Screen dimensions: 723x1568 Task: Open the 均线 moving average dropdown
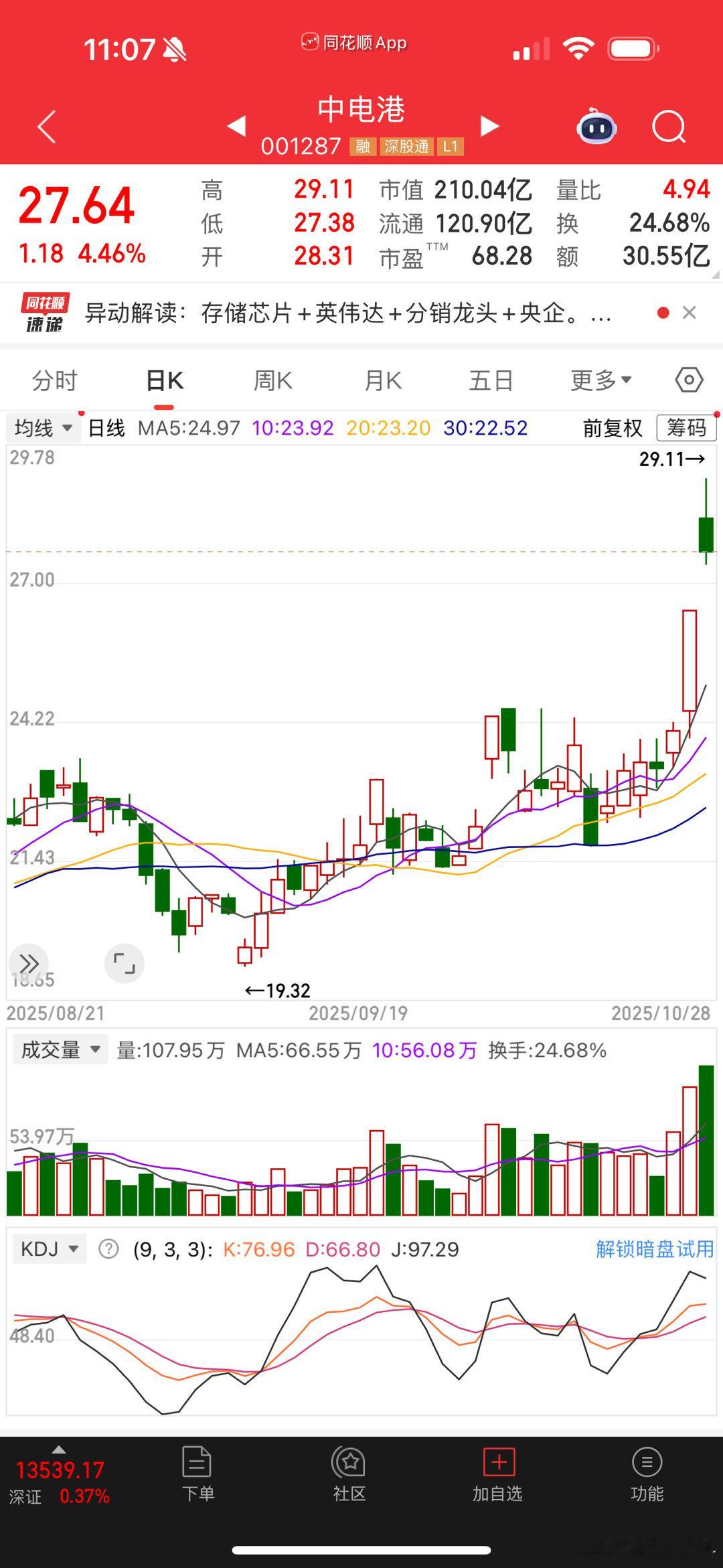(42, 427)
